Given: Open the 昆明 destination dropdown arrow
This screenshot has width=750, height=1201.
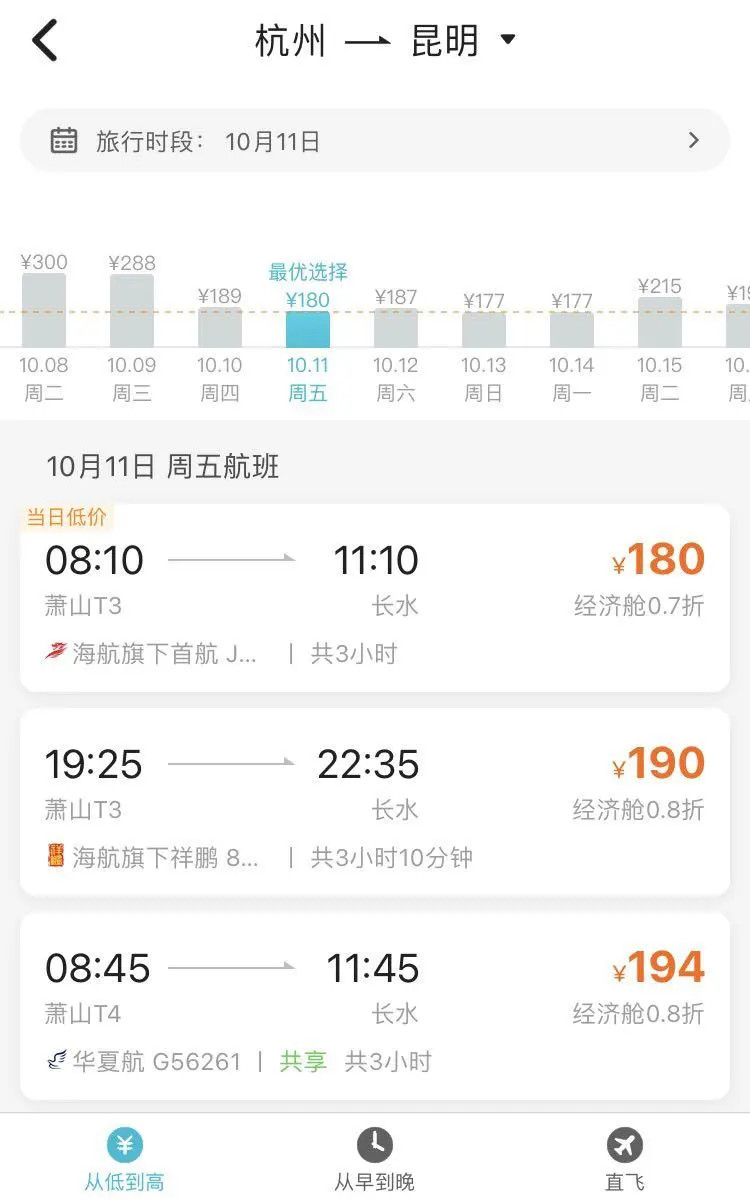Looking at the screenshot, I should click(509, 40).
